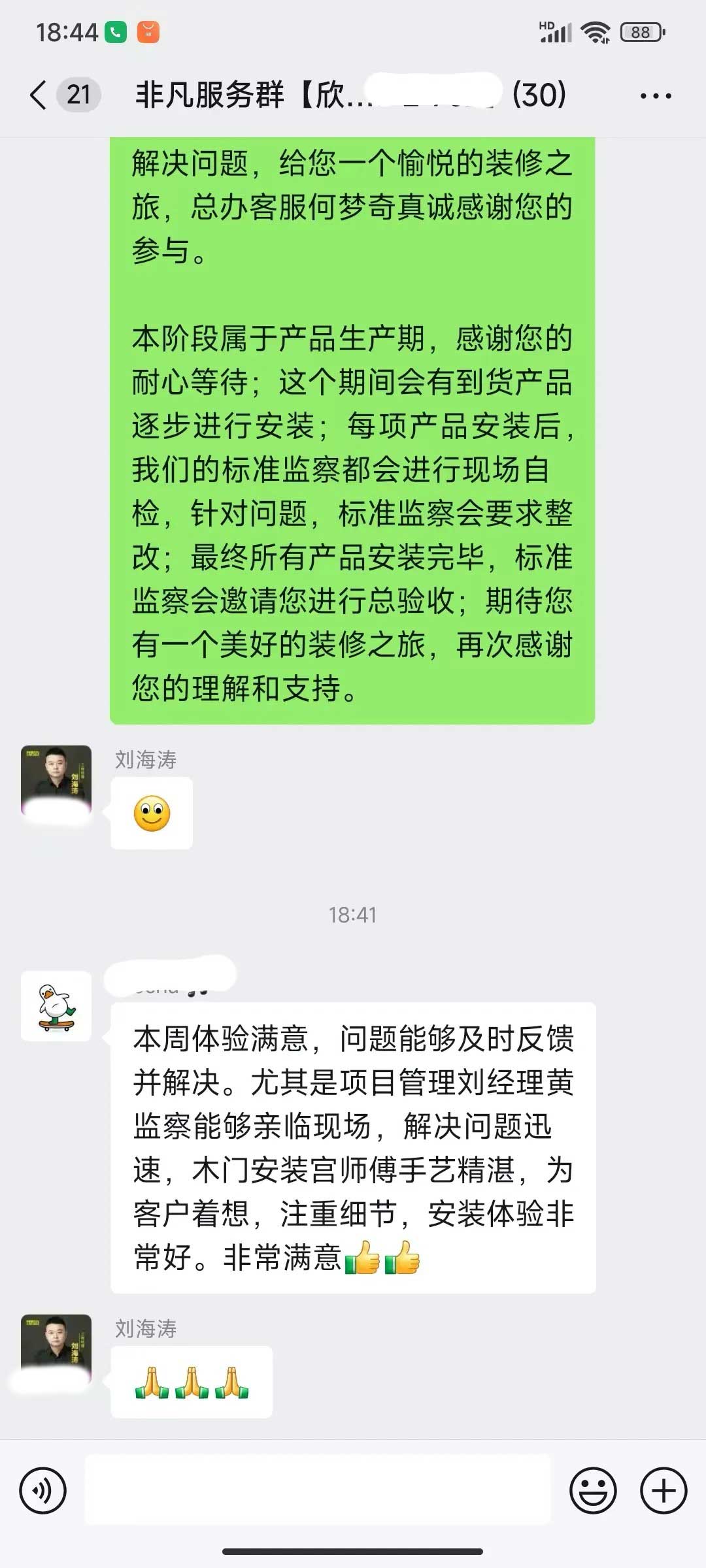This screenshot has width=706, height=1568.
Task: Open the group chat overflow menu
Action: point(655,96)
